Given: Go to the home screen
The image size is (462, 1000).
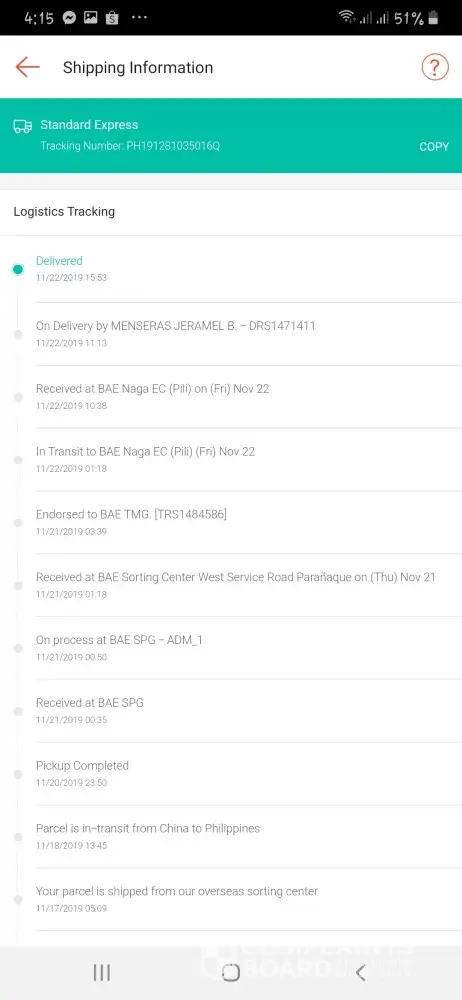Looking at the screenshot, I should [x=231, y=972].
